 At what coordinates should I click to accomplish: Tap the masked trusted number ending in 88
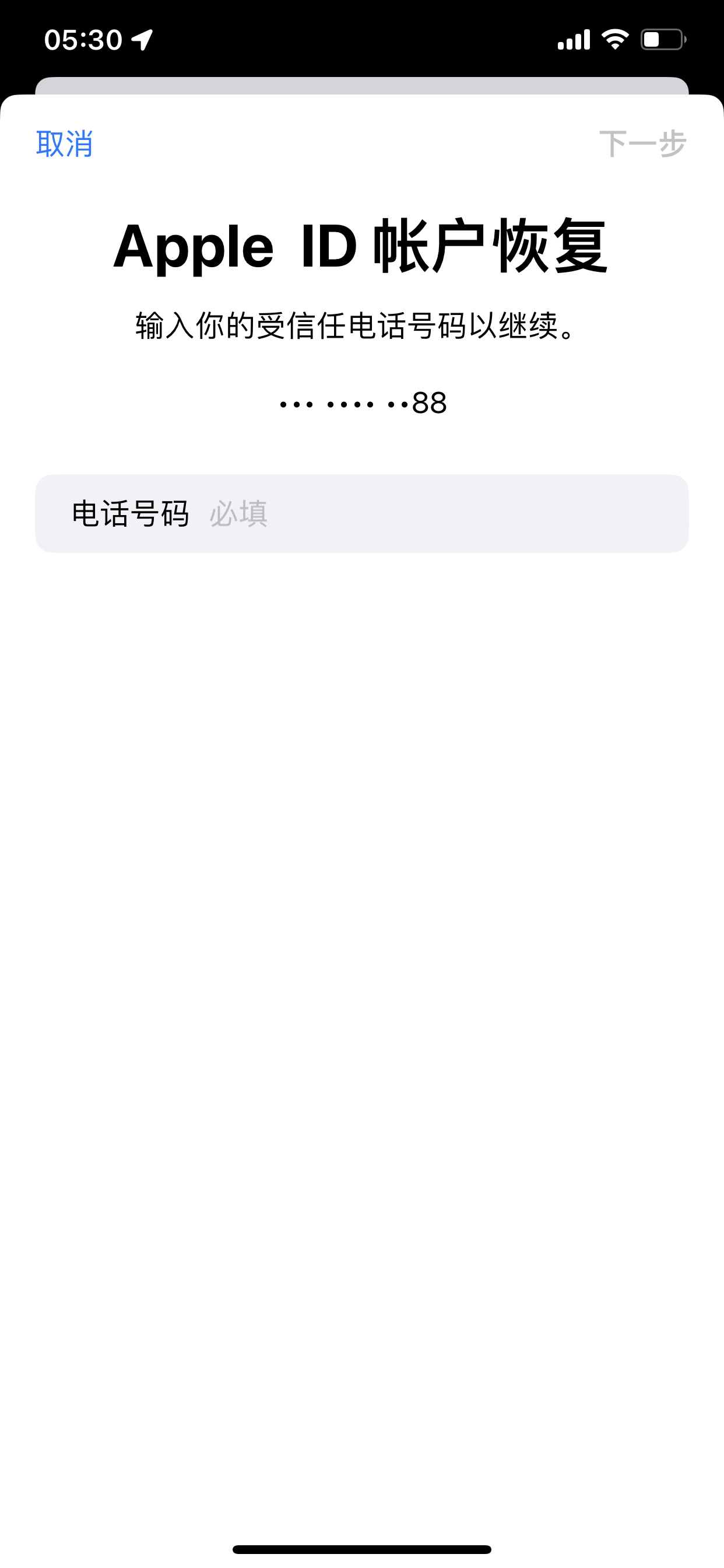pos(363,404)
